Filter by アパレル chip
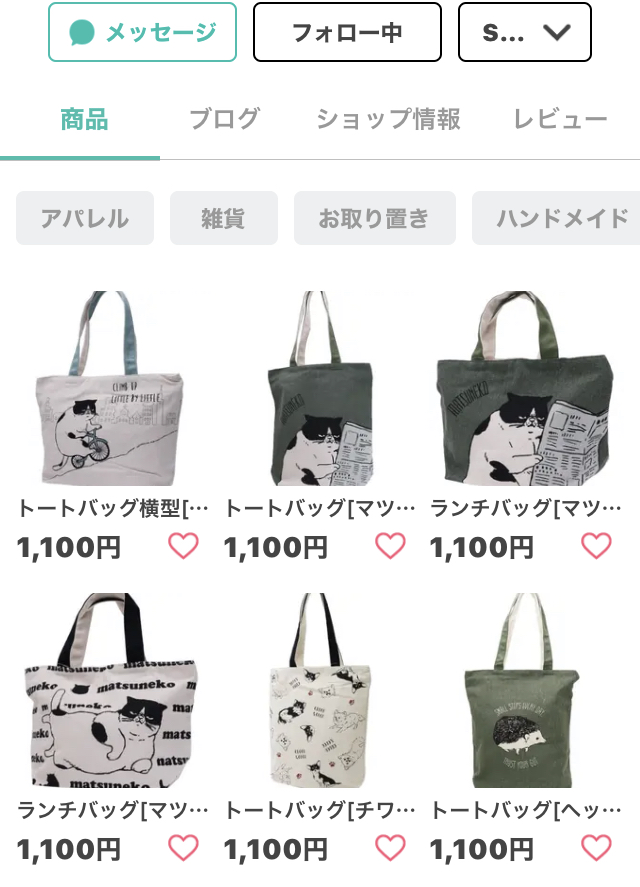Viewport: 640px width, 887px height. pyautogui.click(x=85, y=218)
